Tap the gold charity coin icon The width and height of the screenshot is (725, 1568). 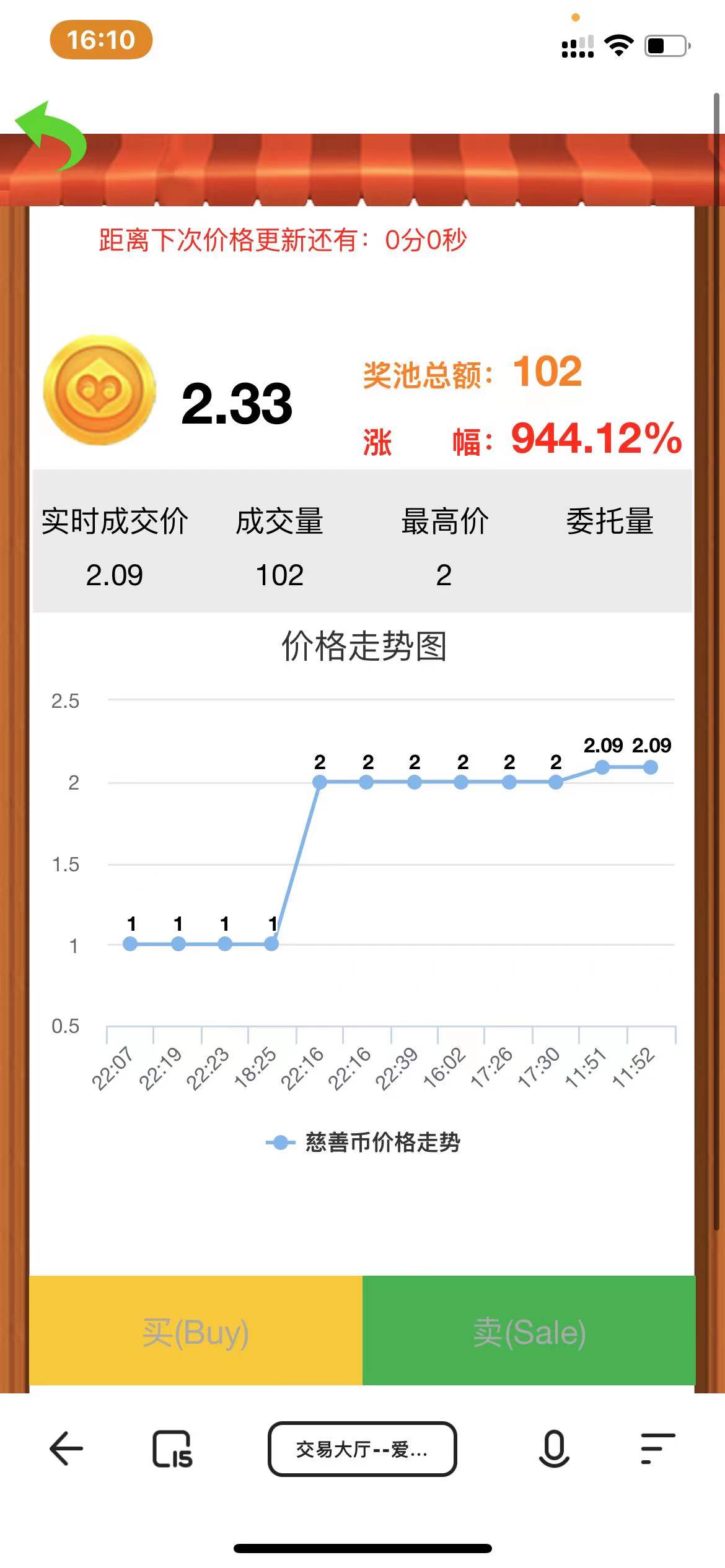point(97,390)
